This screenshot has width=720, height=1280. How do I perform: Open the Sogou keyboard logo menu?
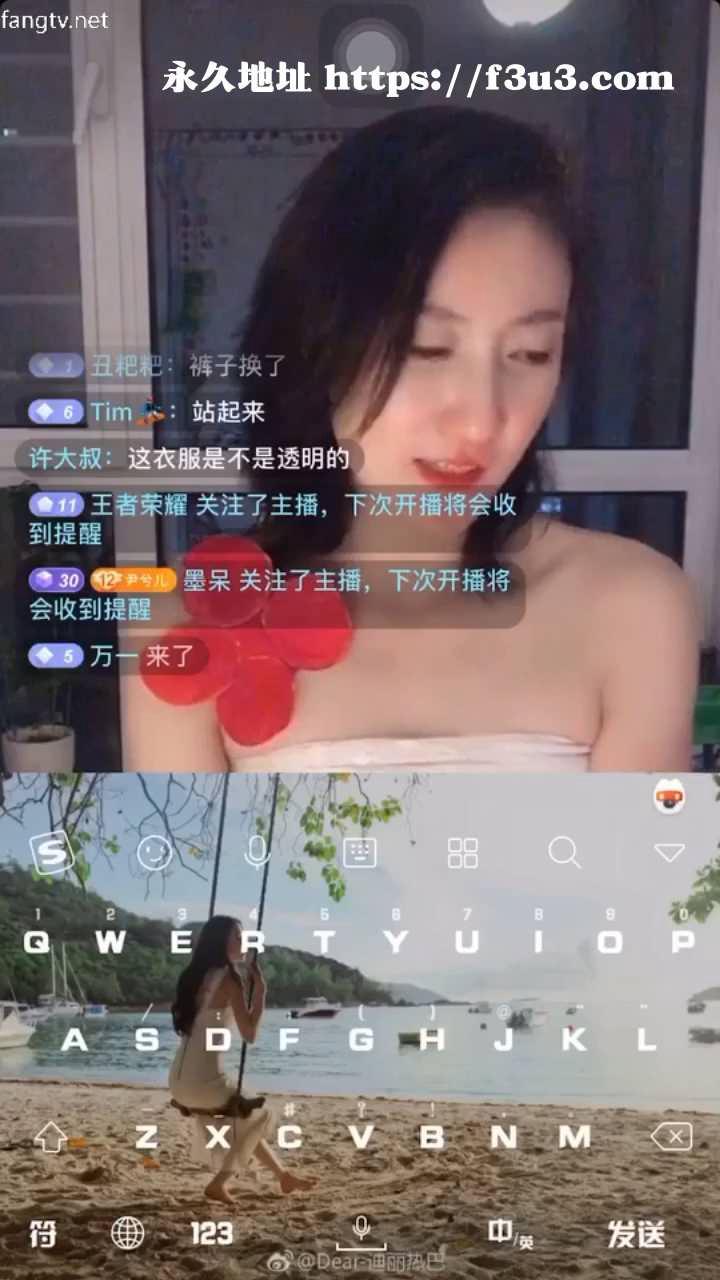tap(49, 853)
